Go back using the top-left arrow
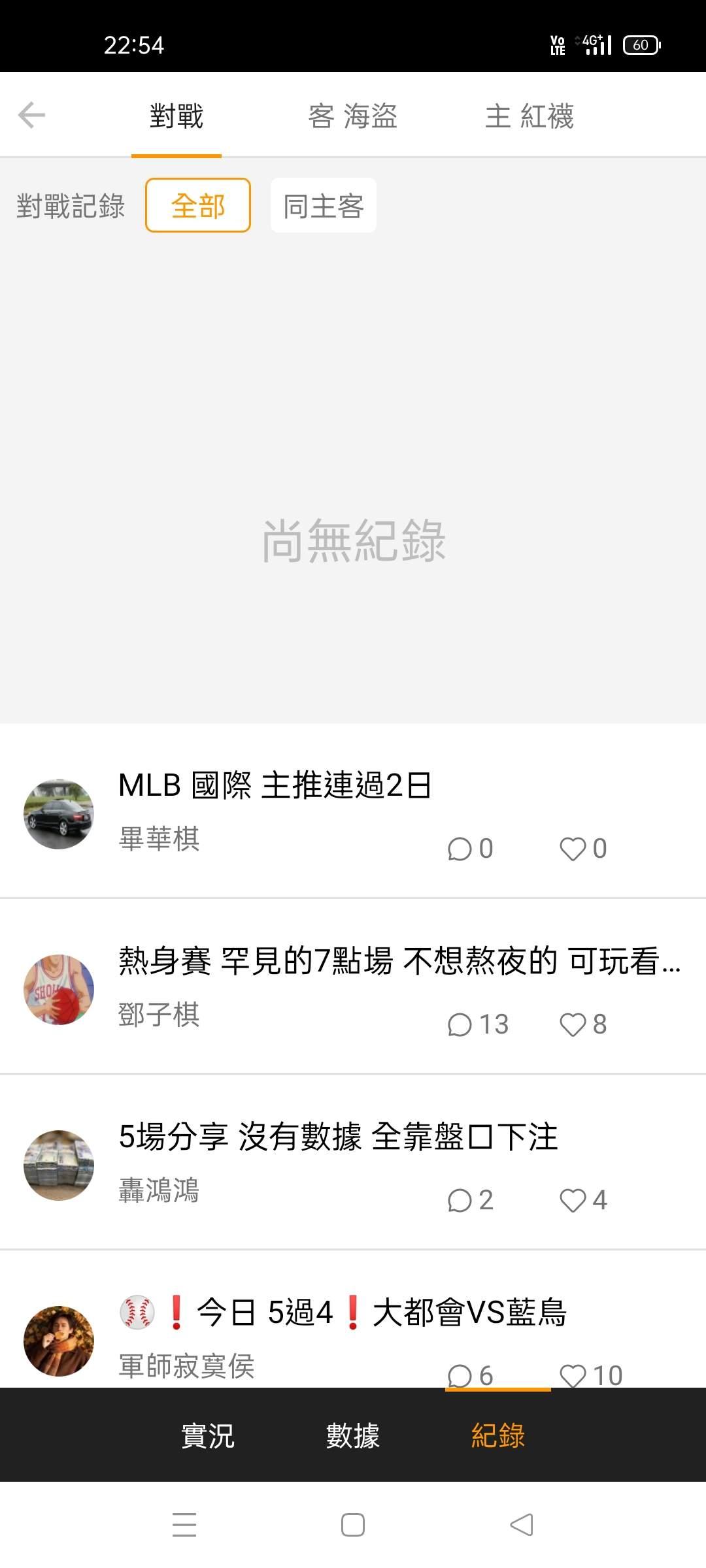Image resolution: width=706 pixels, height=1568 pixels. pos(31,116)
